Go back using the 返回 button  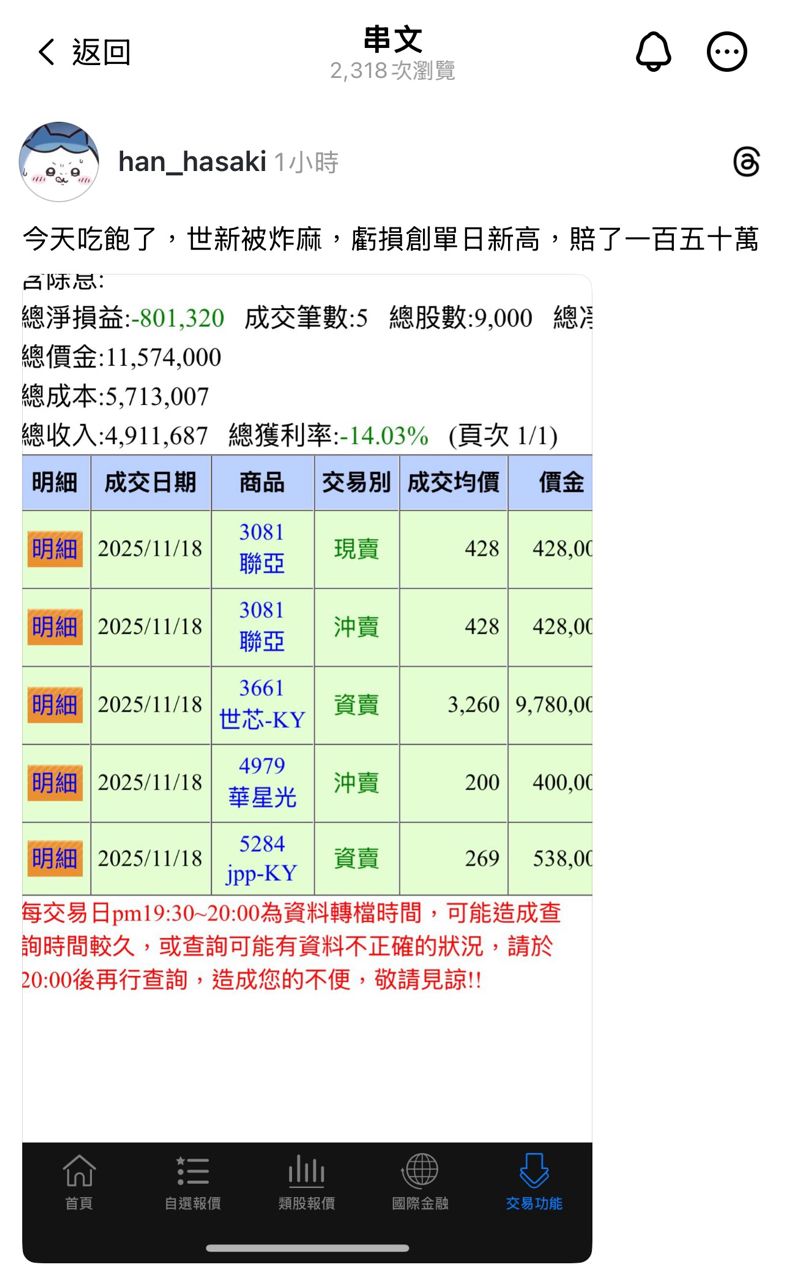(x=84, y=52)
